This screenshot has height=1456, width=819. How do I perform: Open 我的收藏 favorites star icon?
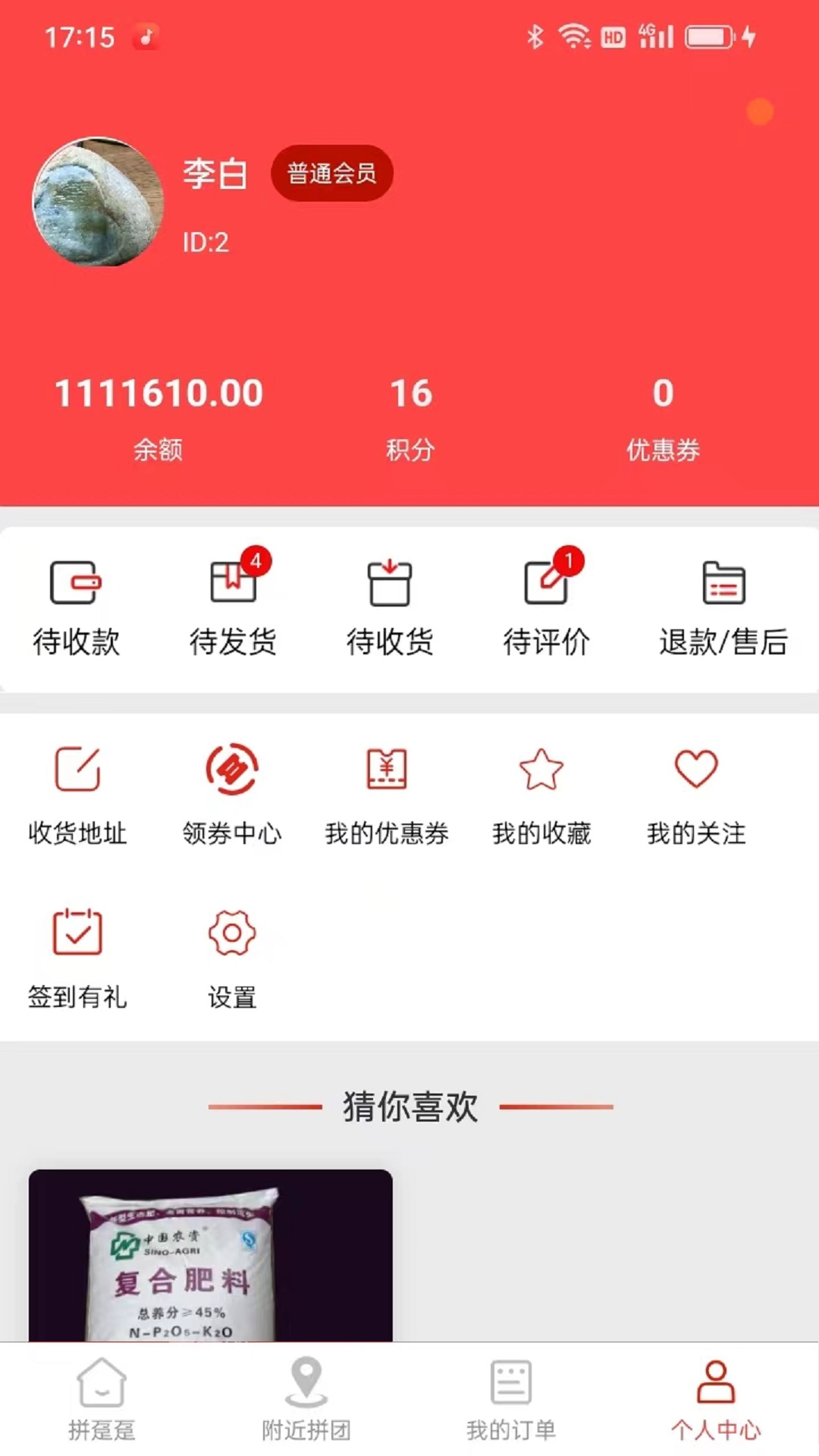(542, 796)
